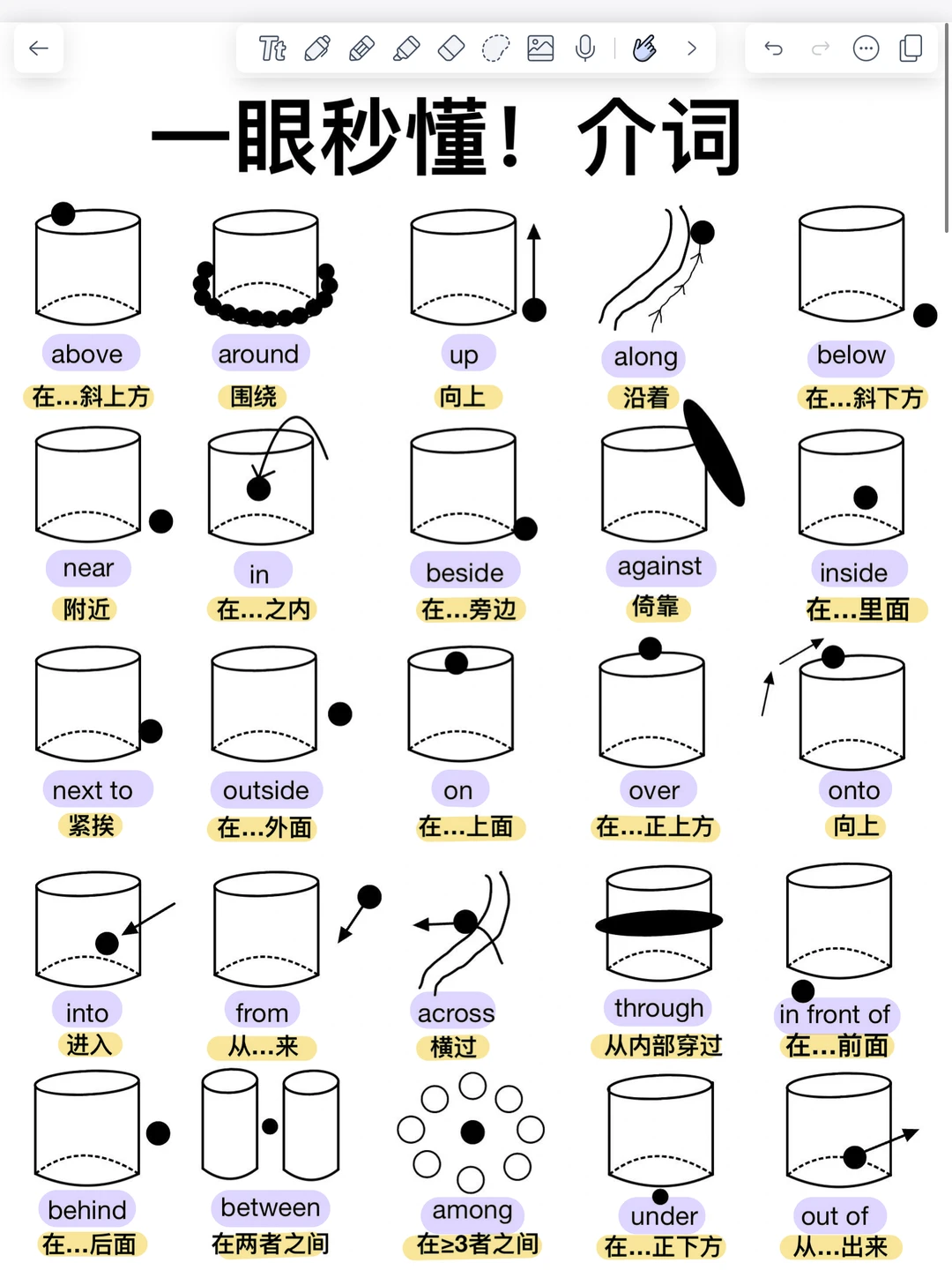Viewport: 952px width, 1270px height.
Task: Select the Pen tool
Action: click(x=316, y=49)
